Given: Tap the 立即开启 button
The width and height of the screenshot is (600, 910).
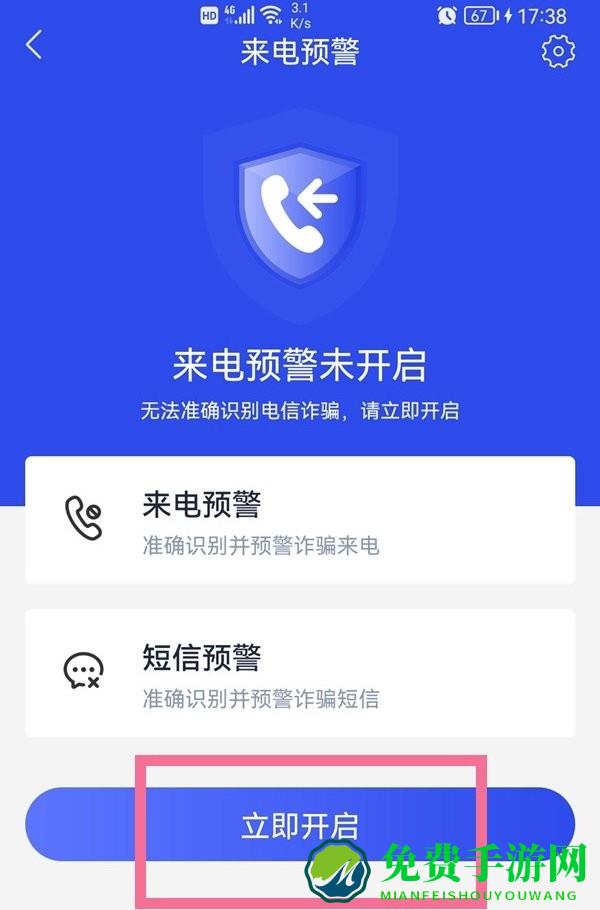Looking at the screenshot, I should tap(299, 824).
